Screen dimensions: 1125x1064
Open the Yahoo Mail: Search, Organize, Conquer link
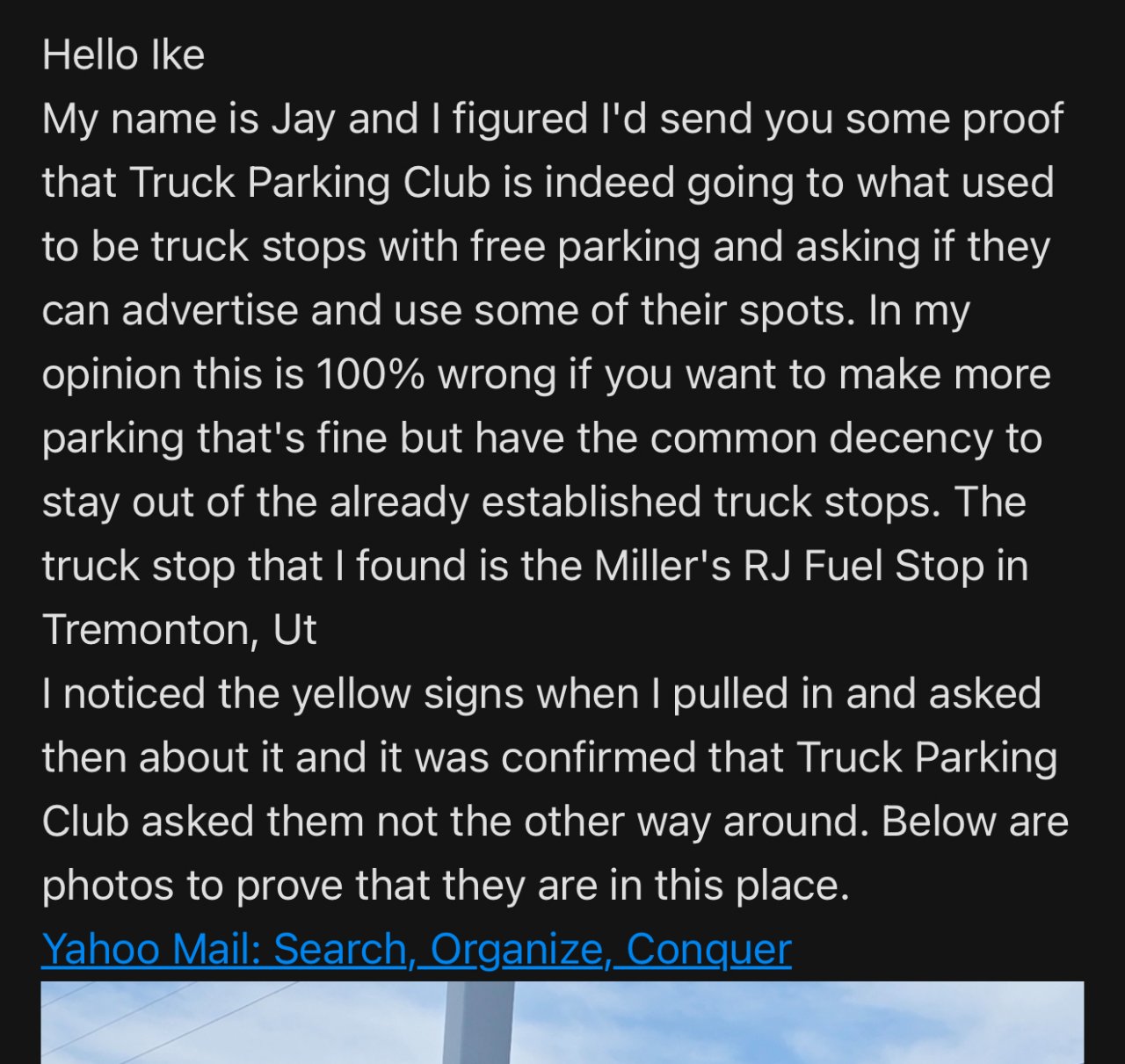(x=416, y=949)
